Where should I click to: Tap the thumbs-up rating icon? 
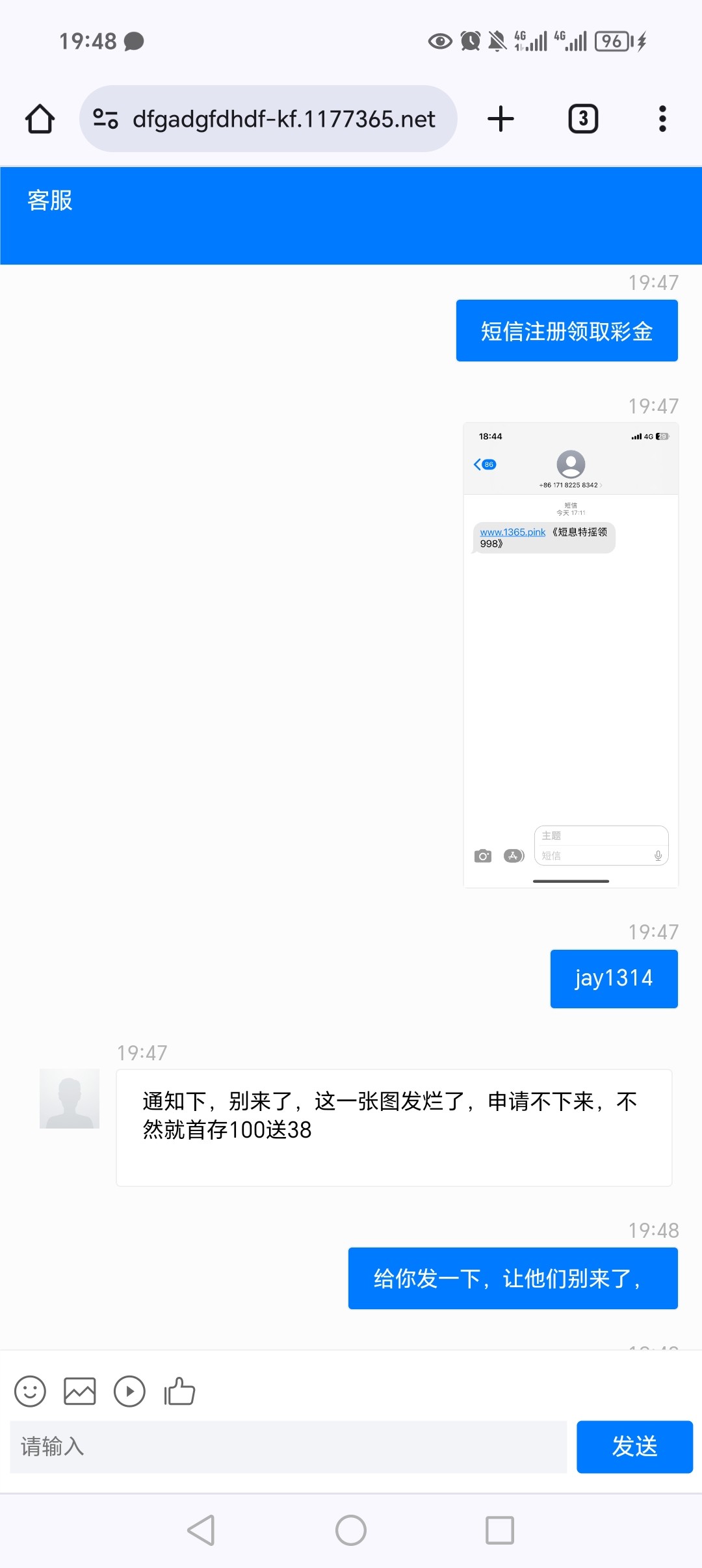point(179,1392)
